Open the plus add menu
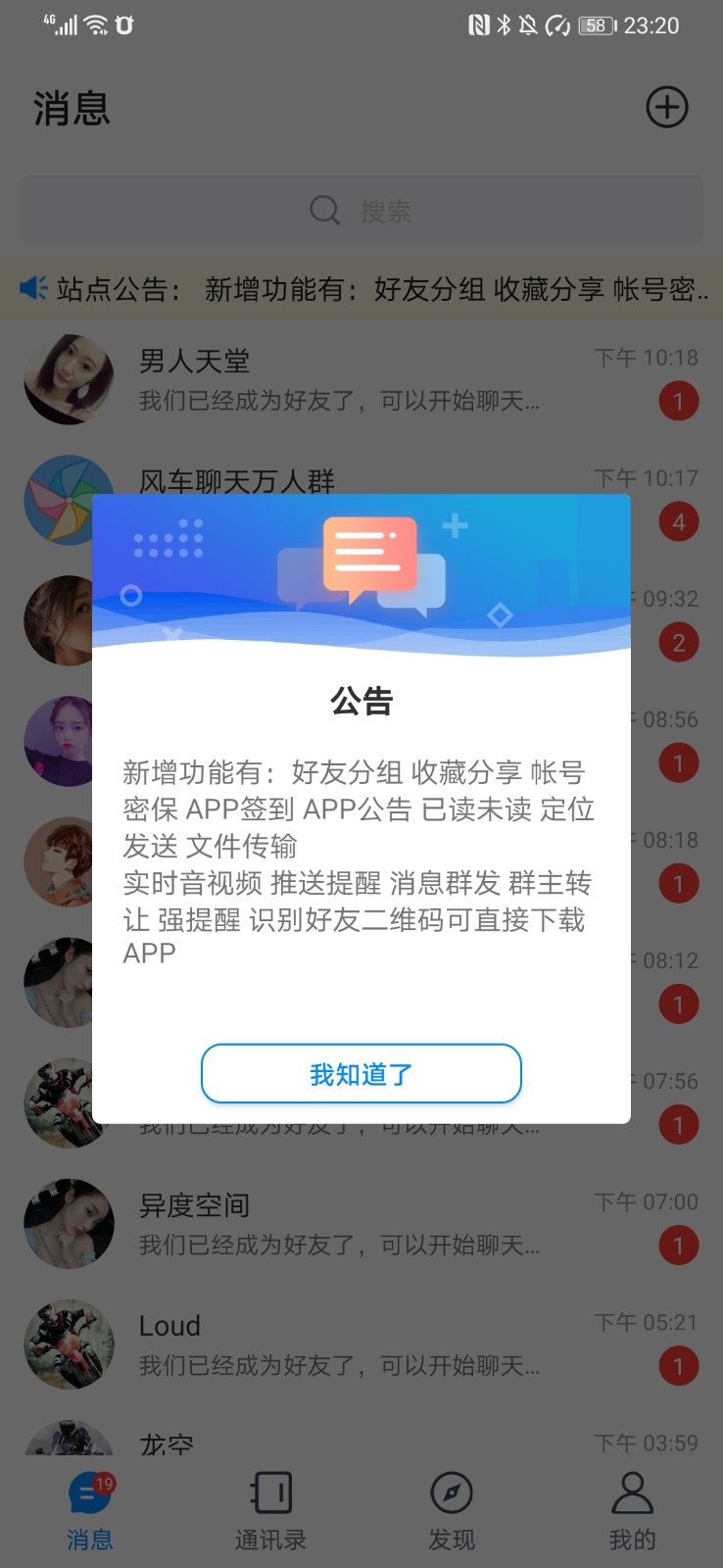723x1568 pixels. [x=667, y=107]
